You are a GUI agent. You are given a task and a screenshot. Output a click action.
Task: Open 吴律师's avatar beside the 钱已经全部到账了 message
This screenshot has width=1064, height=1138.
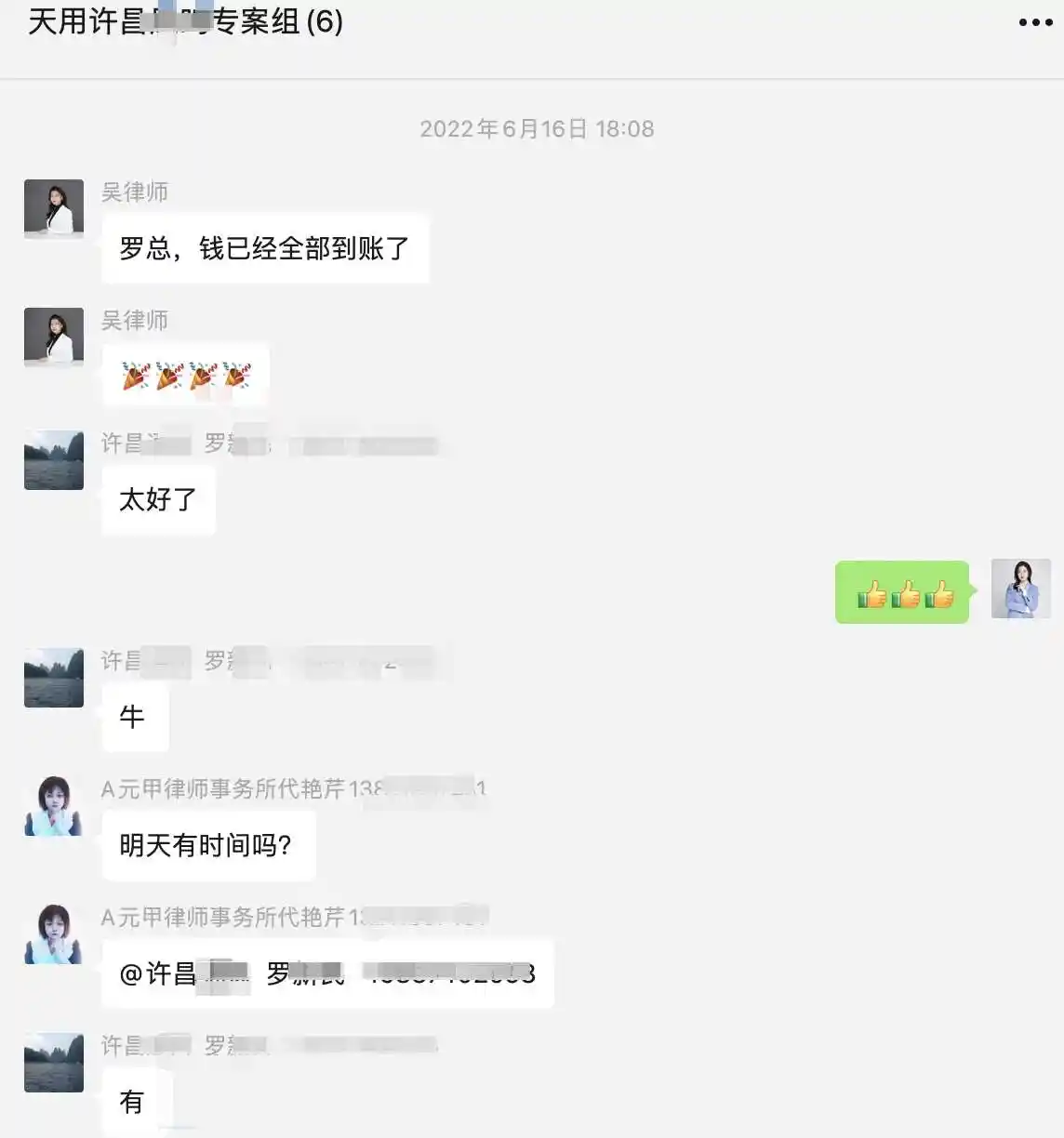pos(54,208)
